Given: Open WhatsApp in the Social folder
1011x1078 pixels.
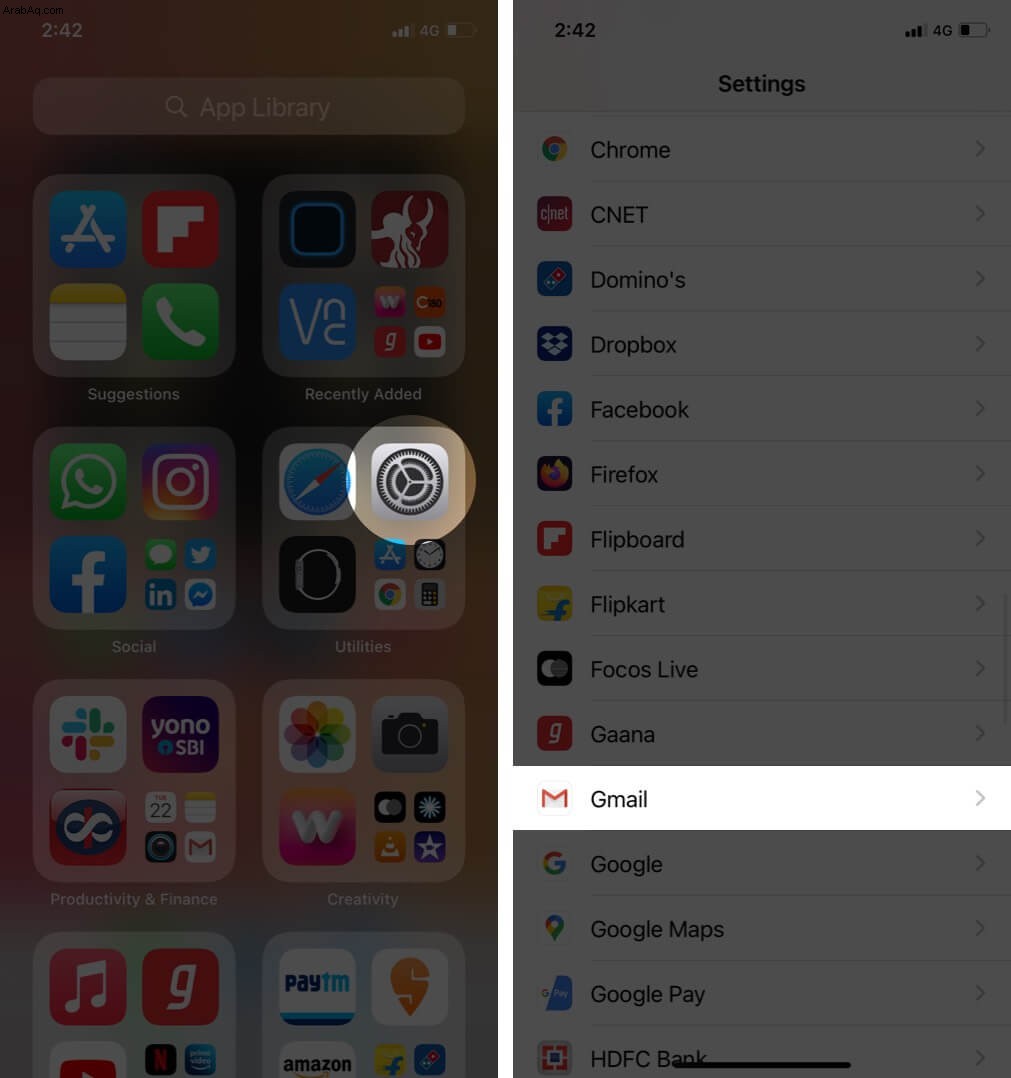Looking at the screenshot, I should [x=88, y=481].
